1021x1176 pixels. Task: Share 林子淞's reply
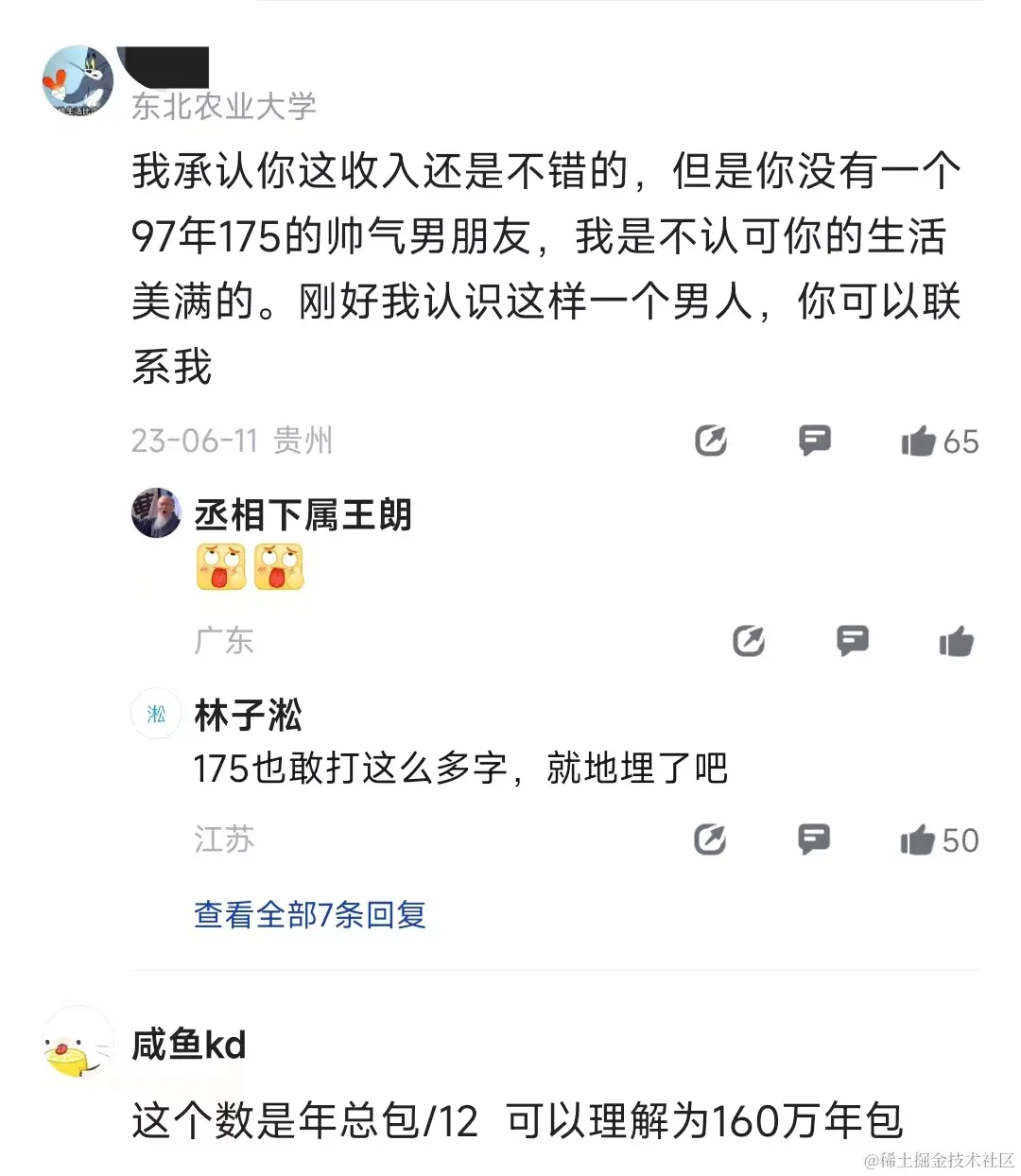(x=710, y=839)
